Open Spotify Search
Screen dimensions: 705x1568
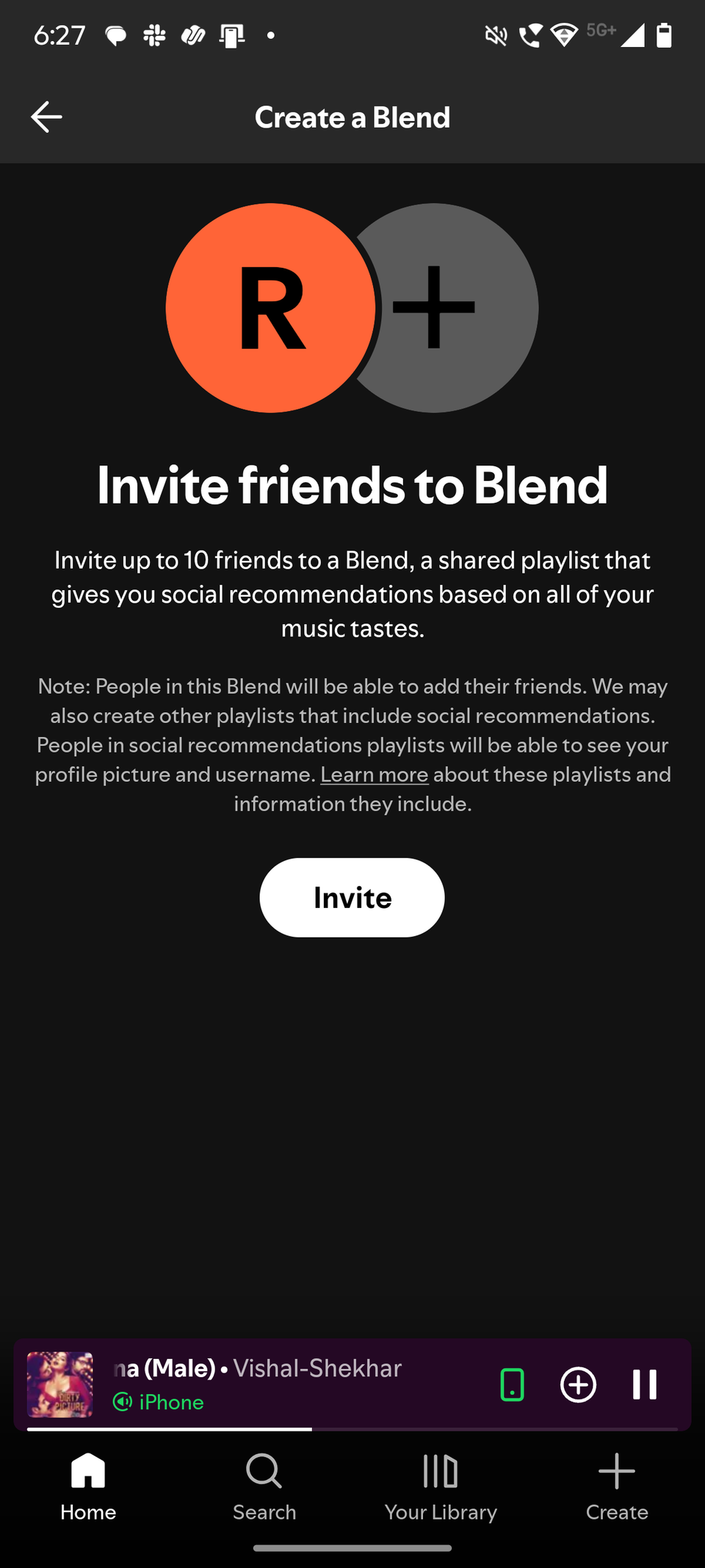pyautogui.click(x=264, y=1473)
